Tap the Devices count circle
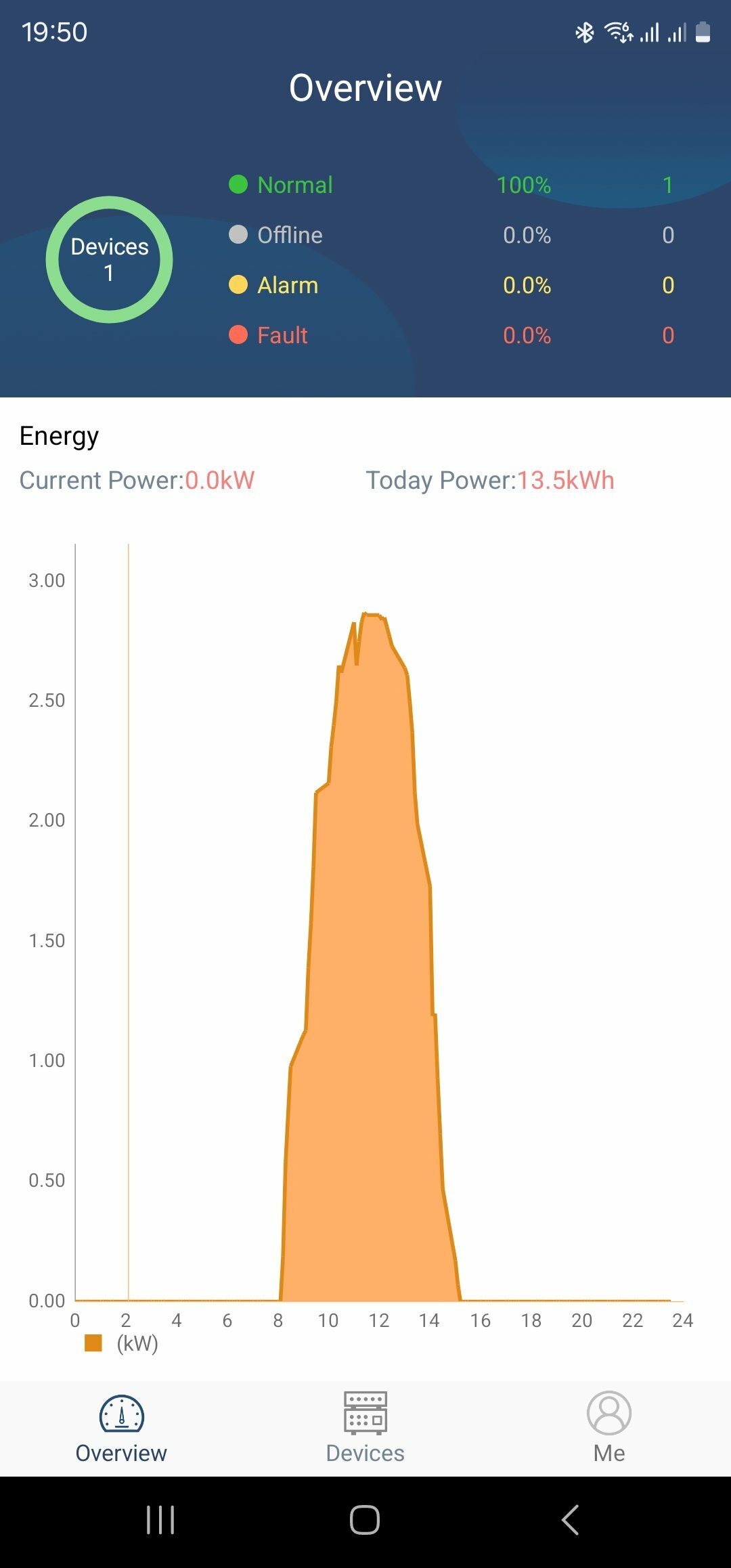The width and height of the screenshot is (731, 1568). pyautogui.click(x=110, y=260)
